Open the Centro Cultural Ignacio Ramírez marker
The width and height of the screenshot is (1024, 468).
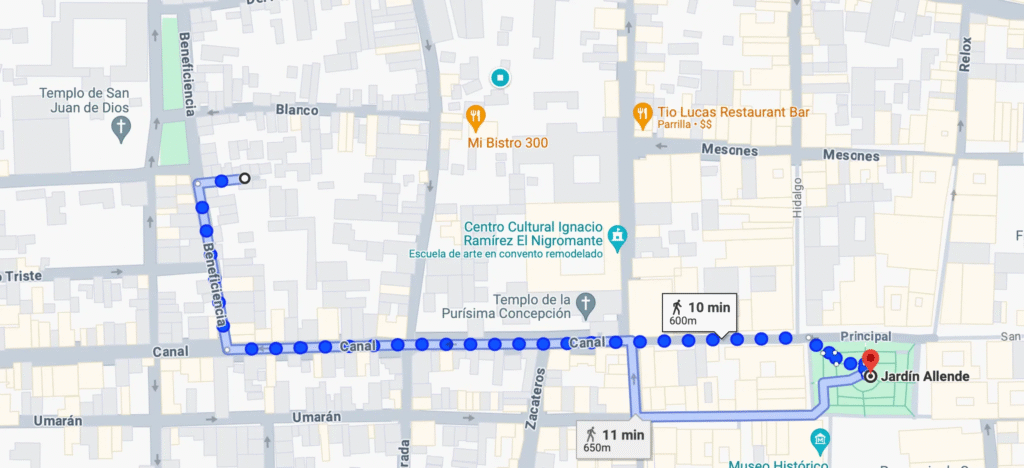[619, 234]
